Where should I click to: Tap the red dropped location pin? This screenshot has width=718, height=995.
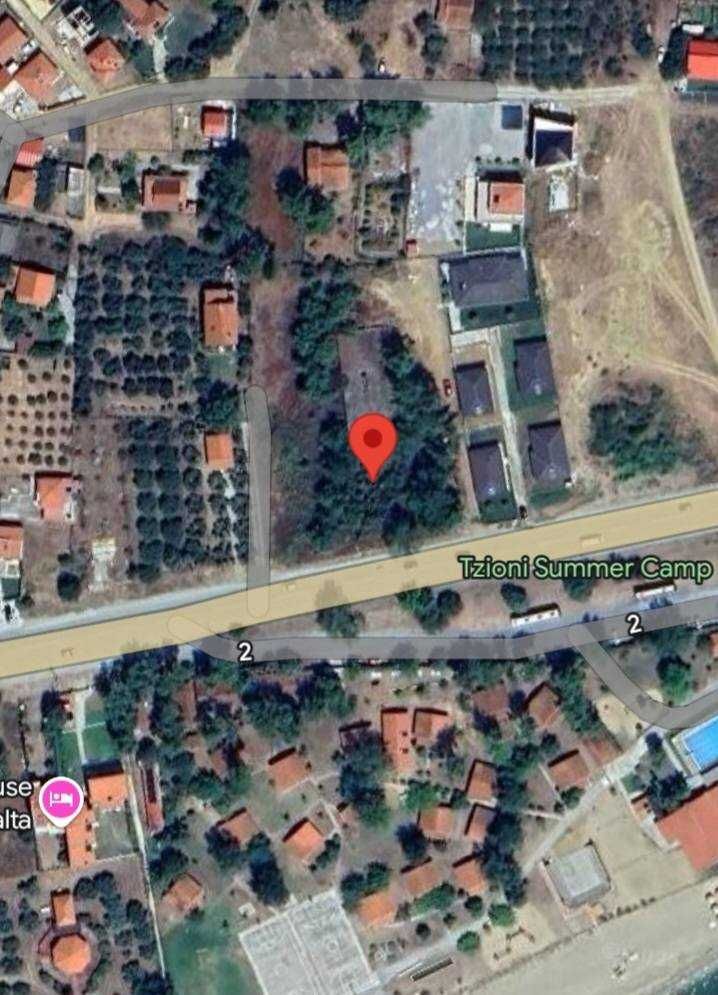point(373,442)
